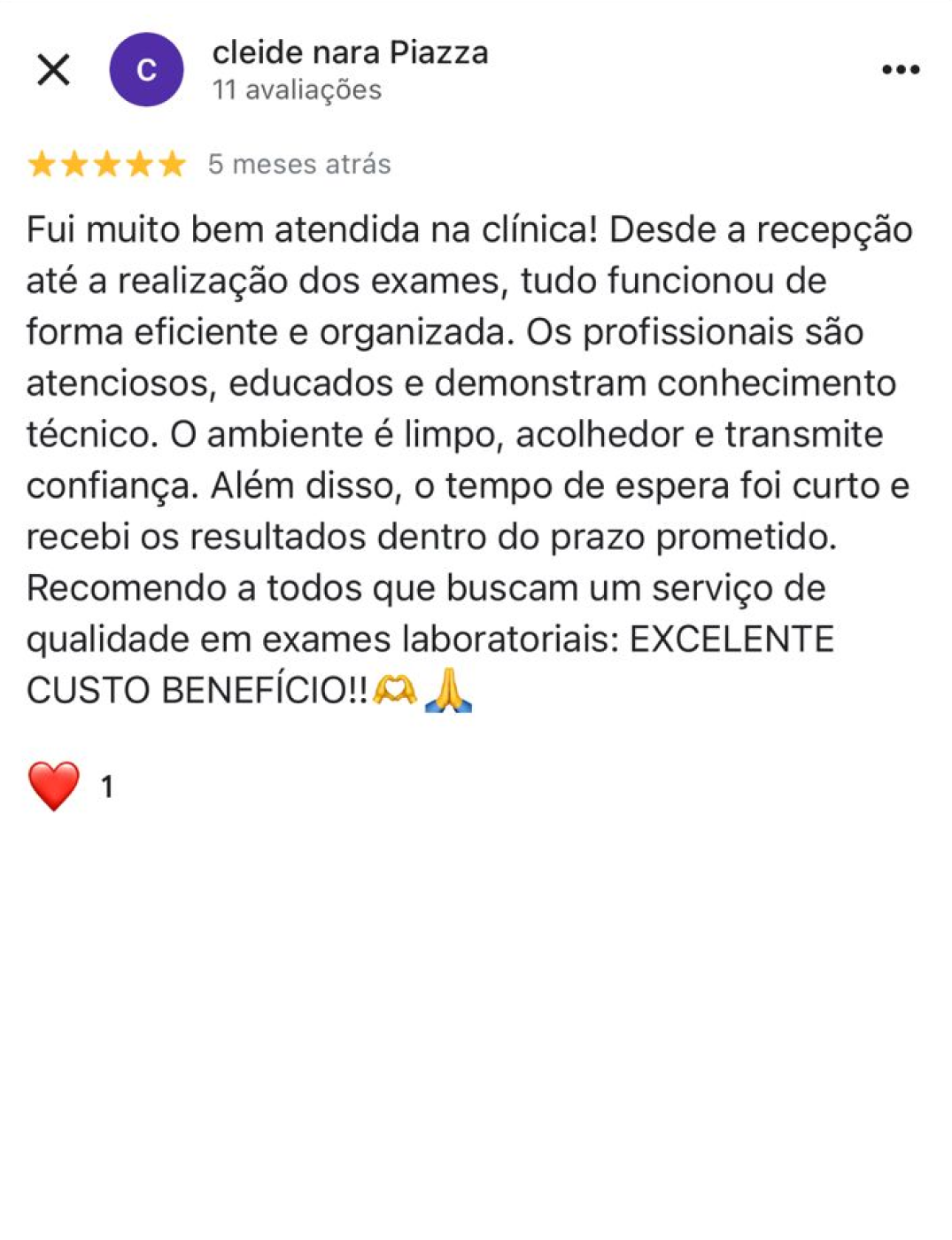This screenshot has height=1240, width=952.
Task: View cleide nara Piazza's reviewer name
Action: pos(350,53)
